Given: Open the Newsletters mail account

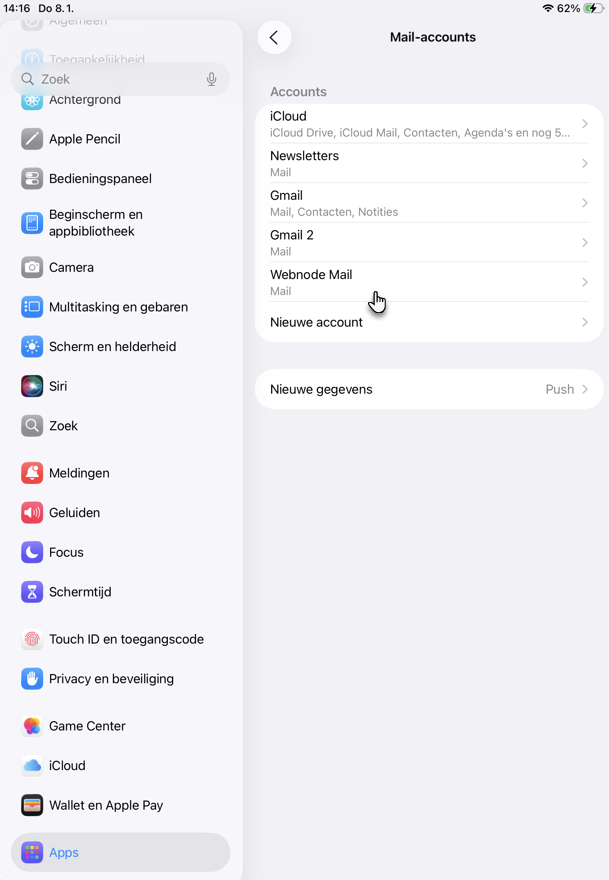Looking at the screenshot, I should click(429, 163).
